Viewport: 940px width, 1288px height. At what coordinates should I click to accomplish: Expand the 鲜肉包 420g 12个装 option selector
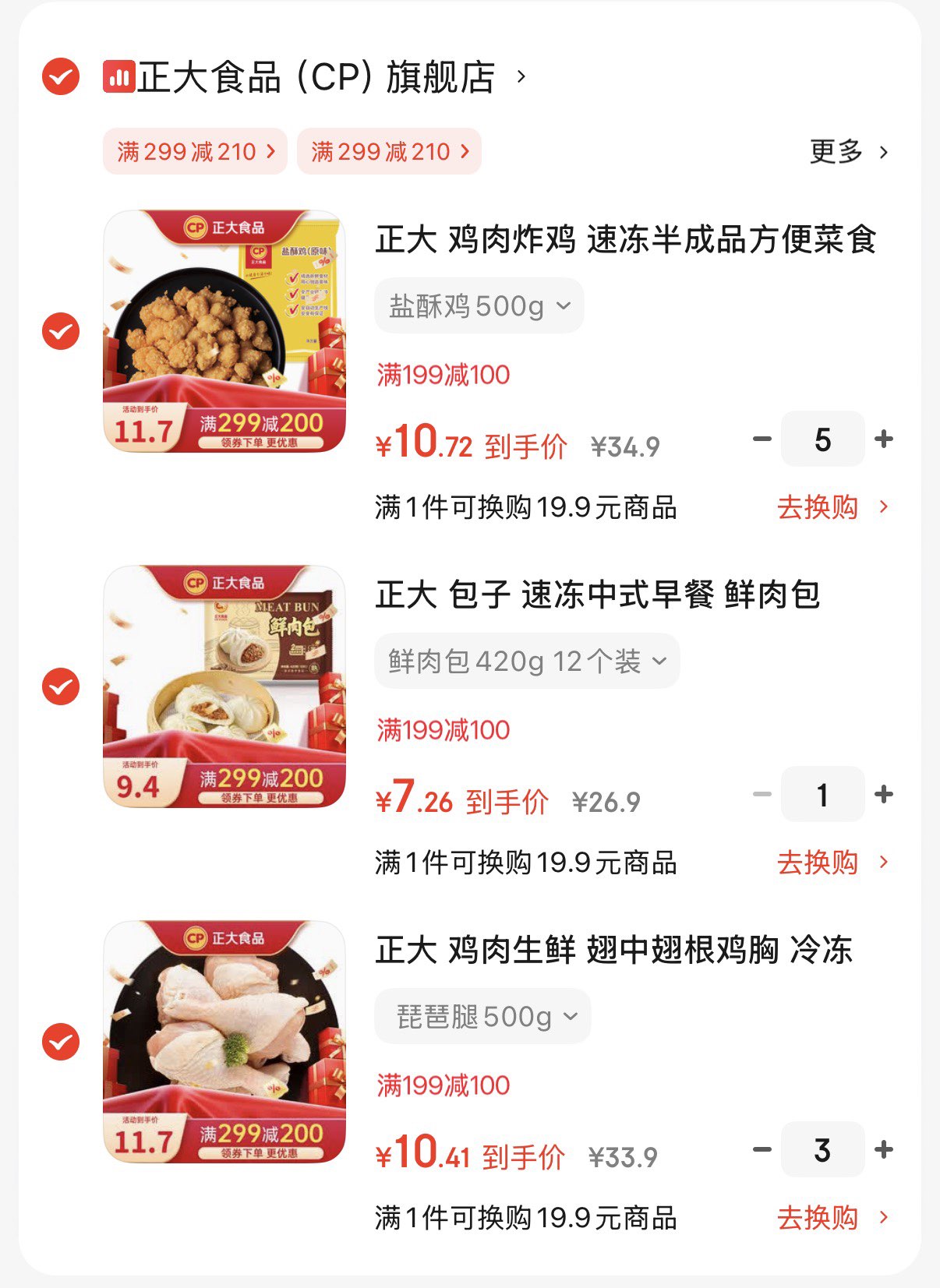pyautogui.click(x=527, y=662)
